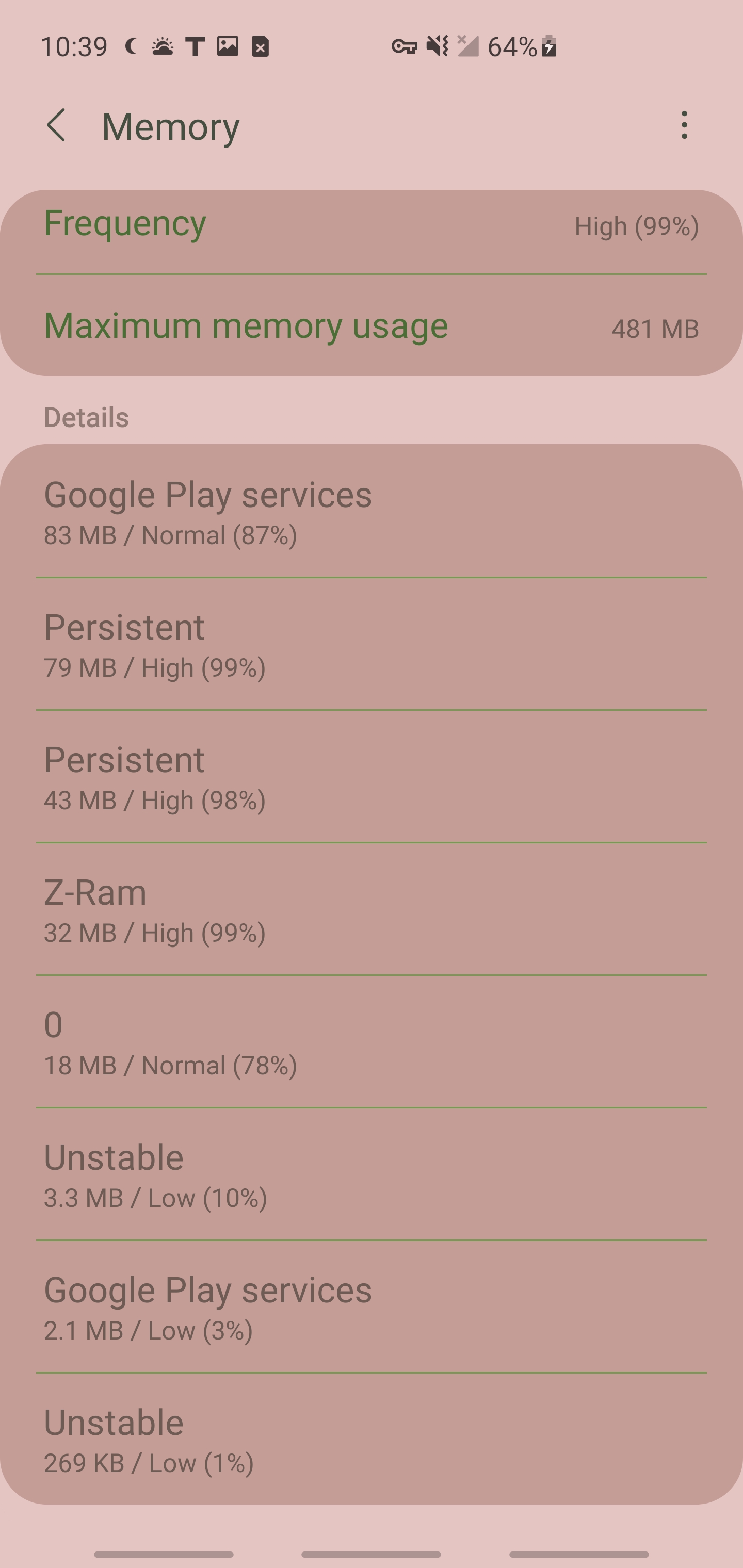This screenshot has height=1568, width=743.
Task: Open the Unstable 3.3 MB entry
Action: (370, 1175)
